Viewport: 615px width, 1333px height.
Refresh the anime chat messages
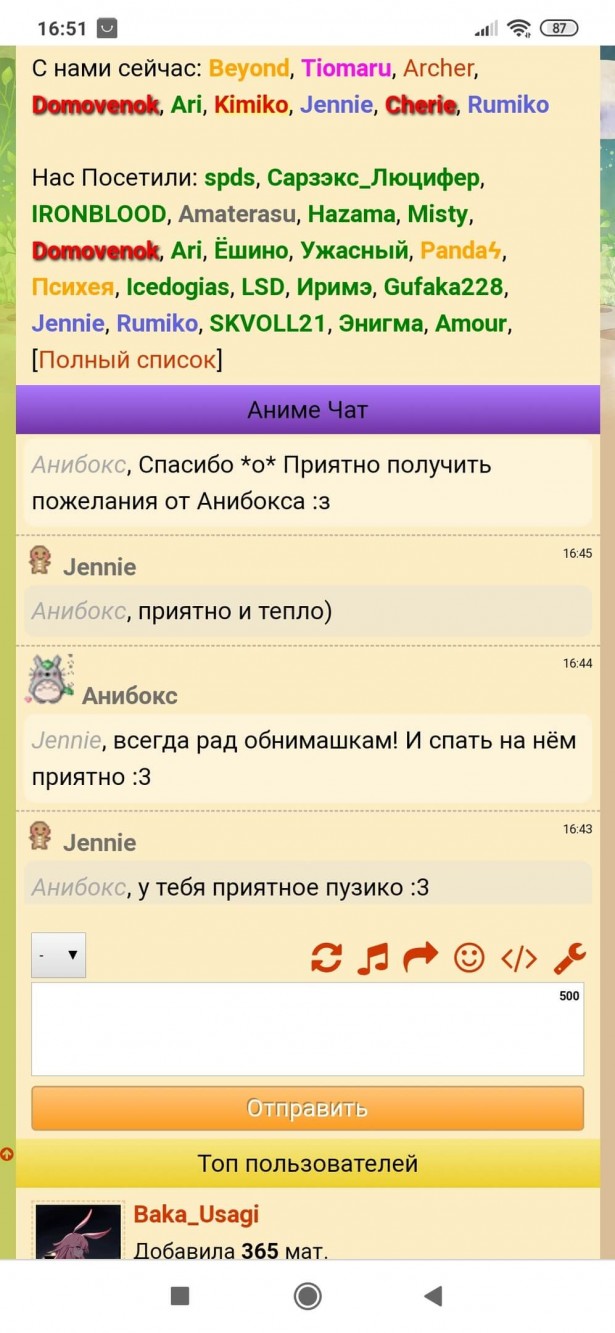click(326, 959)
